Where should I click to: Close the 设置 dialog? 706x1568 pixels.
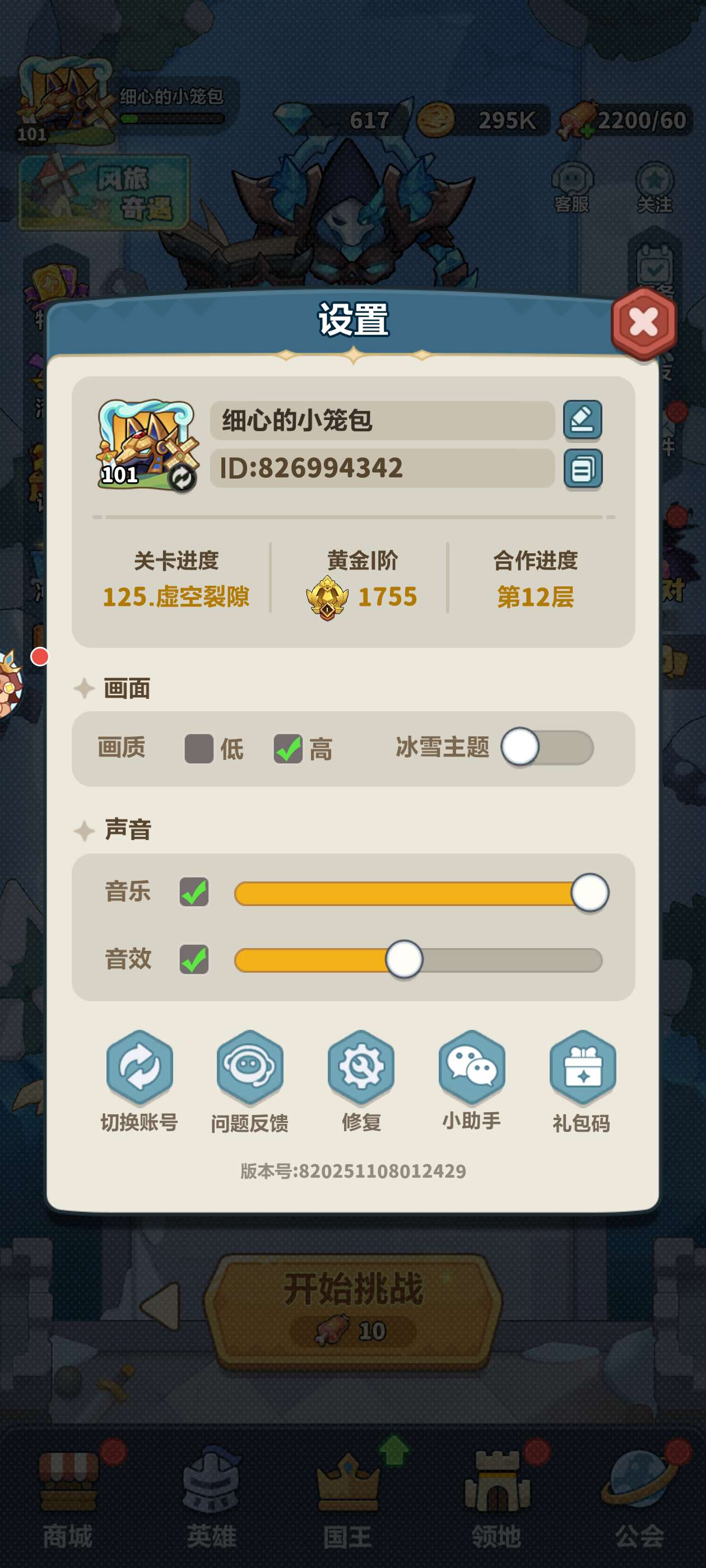pos(643,322)
